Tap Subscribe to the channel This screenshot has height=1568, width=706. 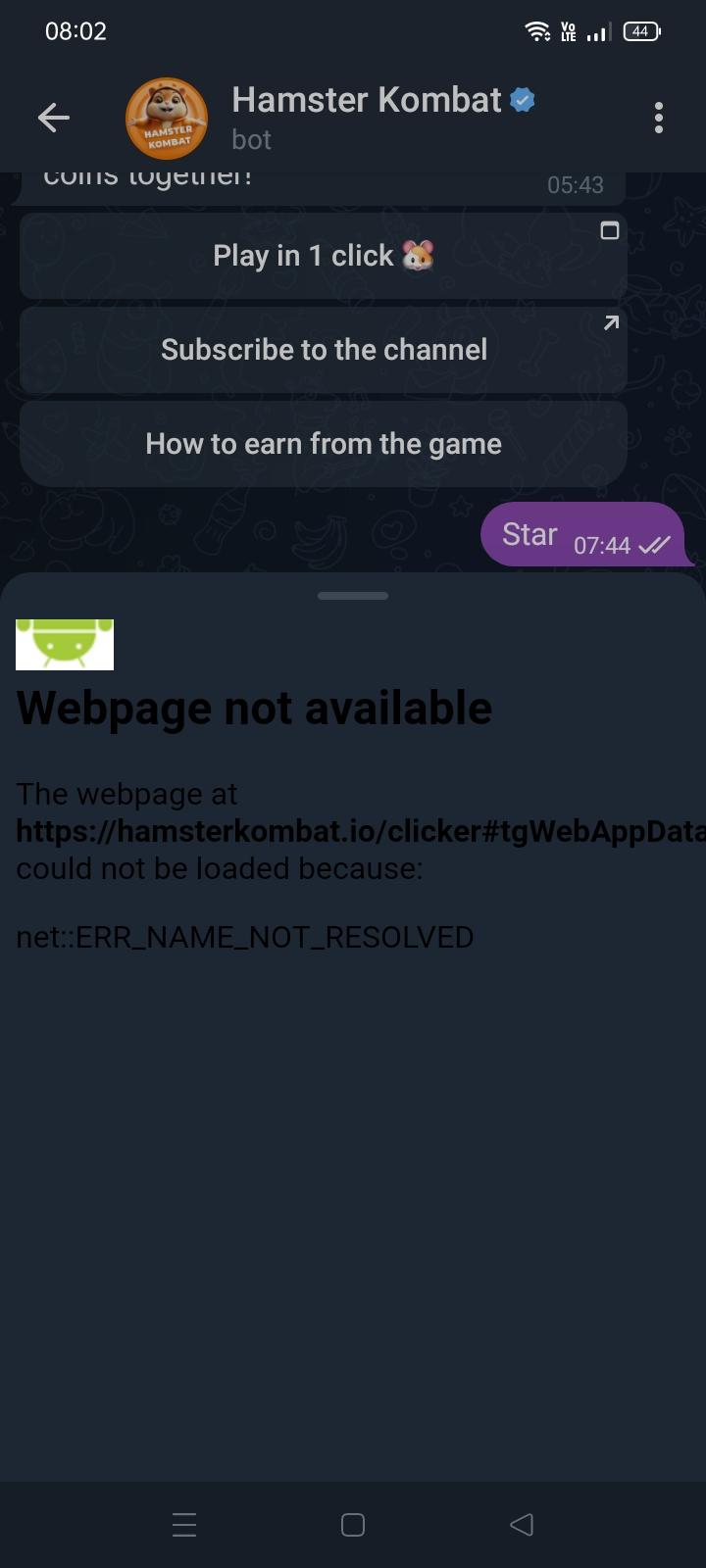324,350
